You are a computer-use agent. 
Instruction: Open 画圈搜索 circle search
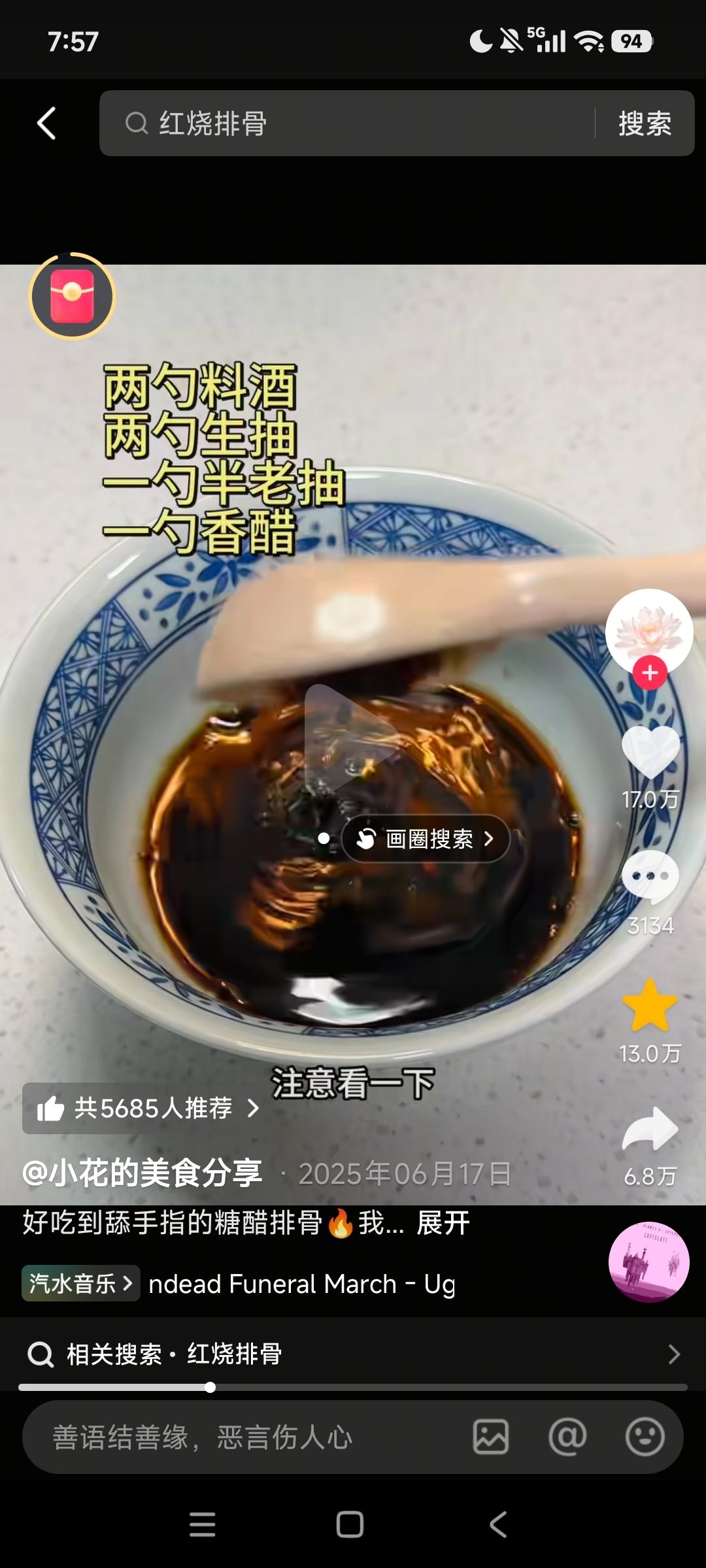coord(426,838)
